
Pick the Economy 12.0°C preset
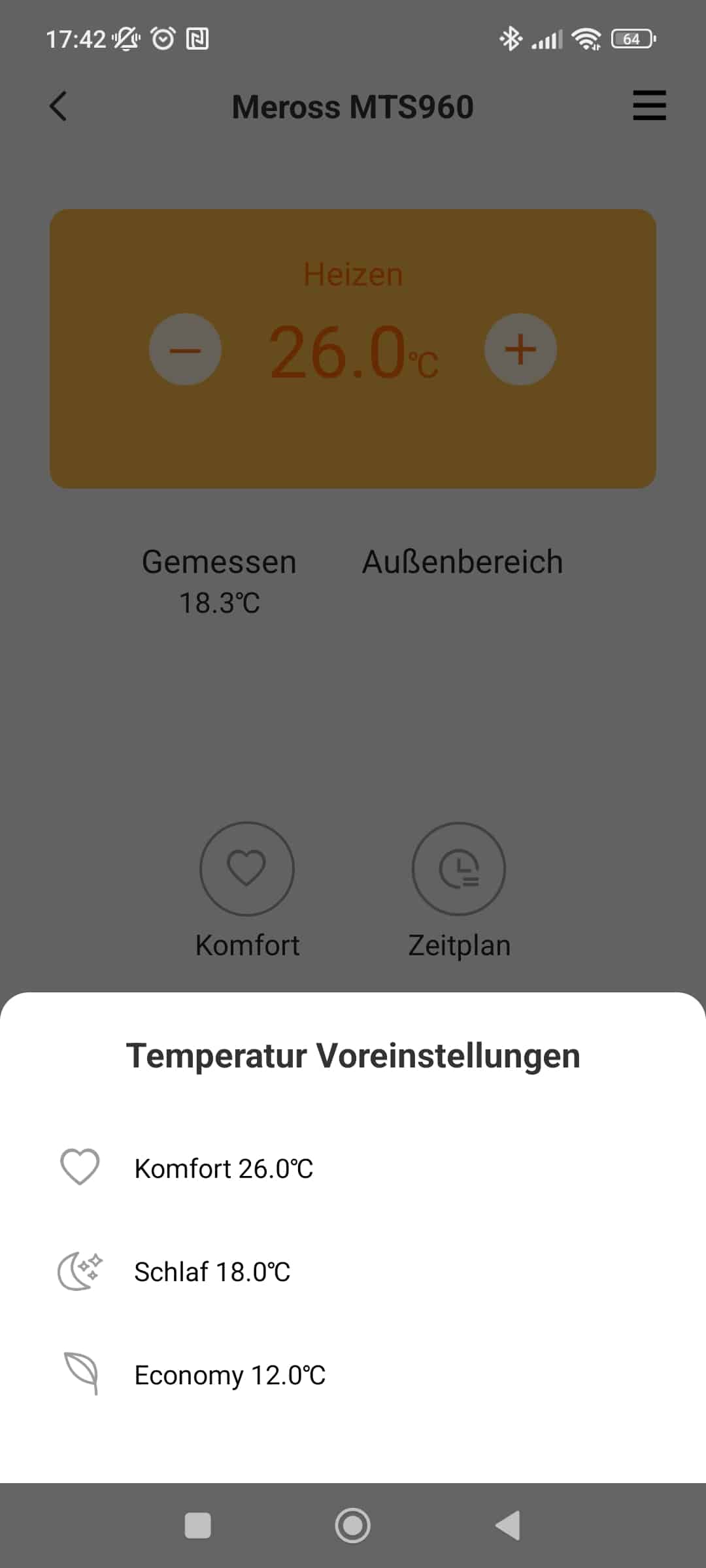[x=229, y=1375]
